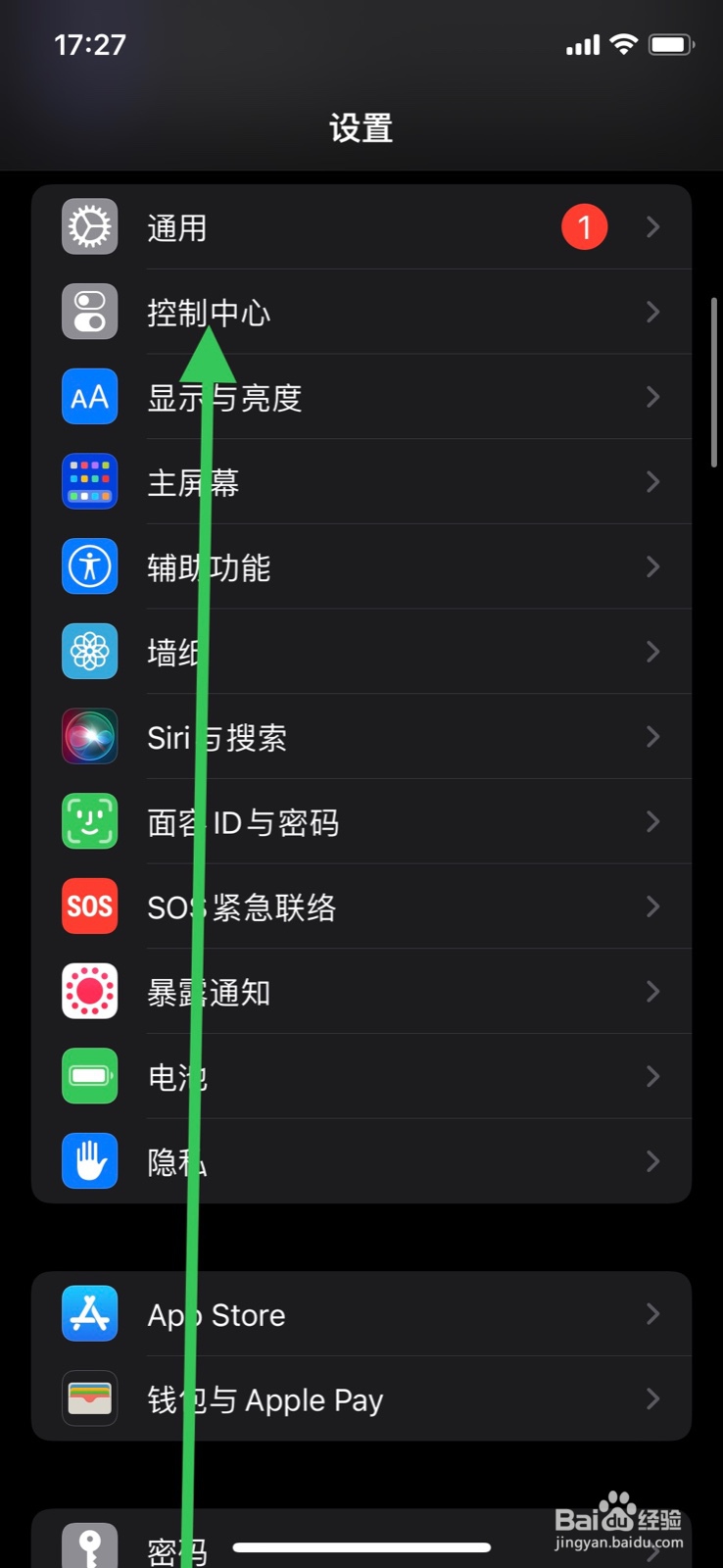Tap the SOS emergency icon
Viewport: 723px width, 1568px height.
[x=88, y=906]
